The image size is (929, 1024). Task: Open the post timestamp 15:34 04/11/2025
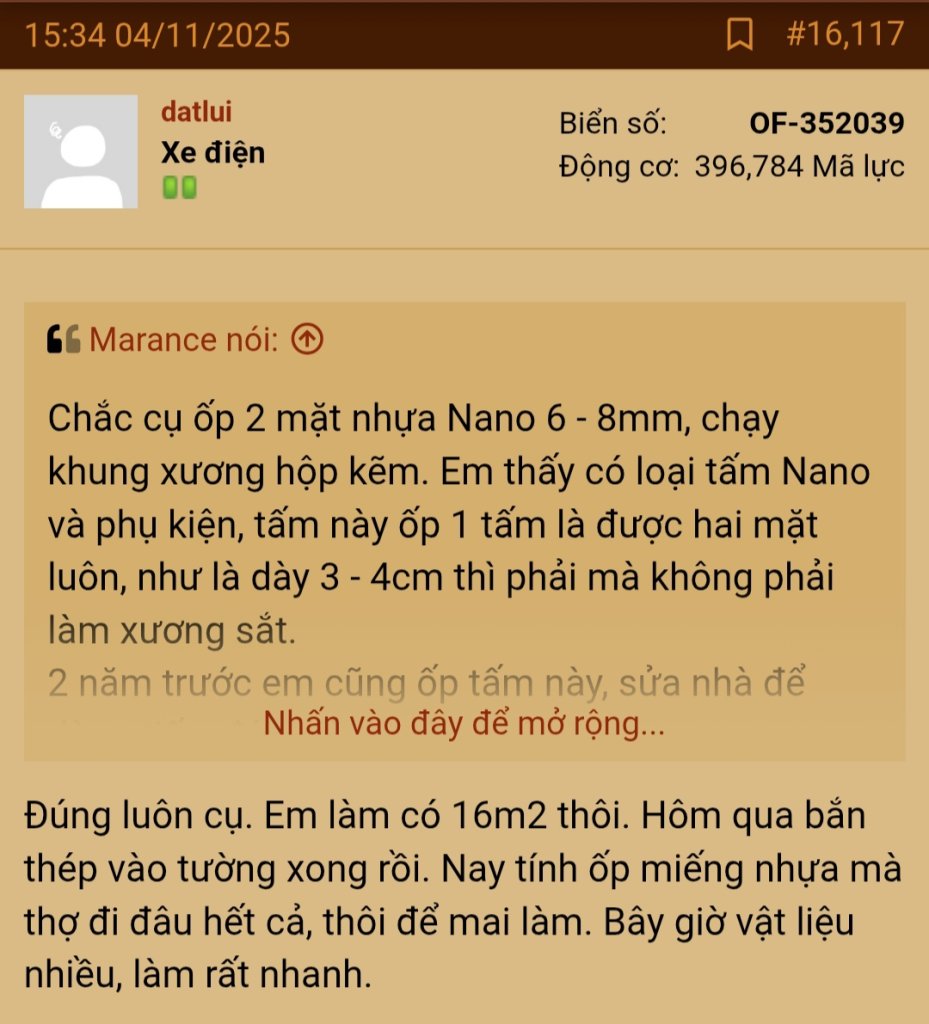pos(157,35)
